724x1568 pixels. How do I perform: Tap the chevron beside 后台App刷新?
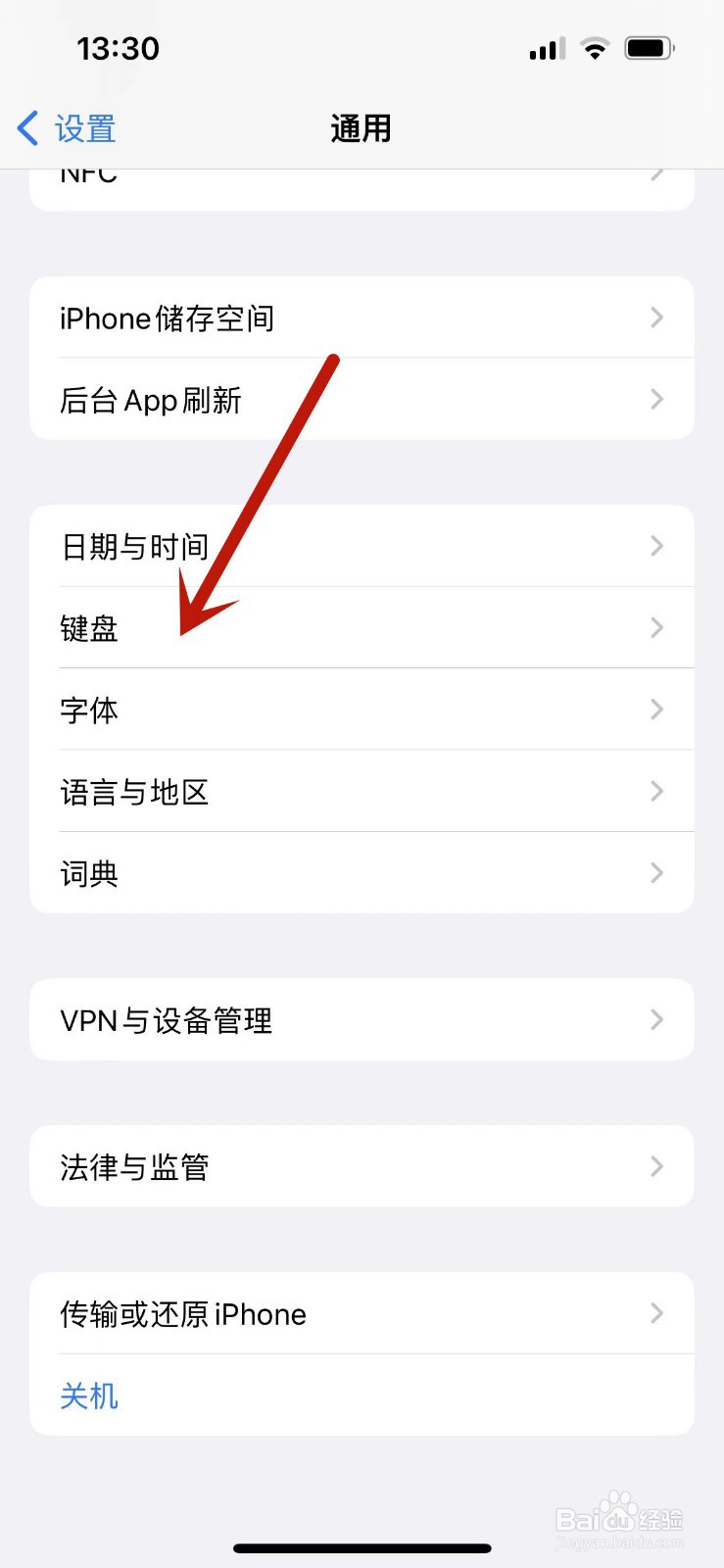(656, 399)
